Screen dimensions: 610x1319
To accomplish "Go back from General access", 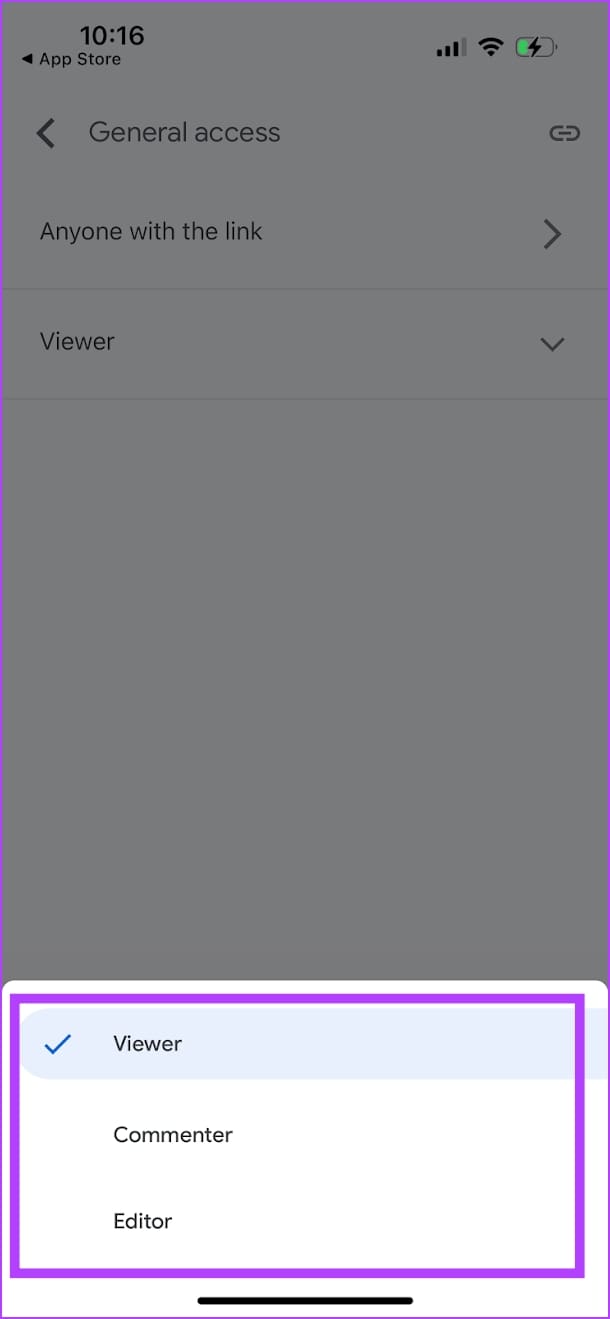I will (x=45, y=133).
